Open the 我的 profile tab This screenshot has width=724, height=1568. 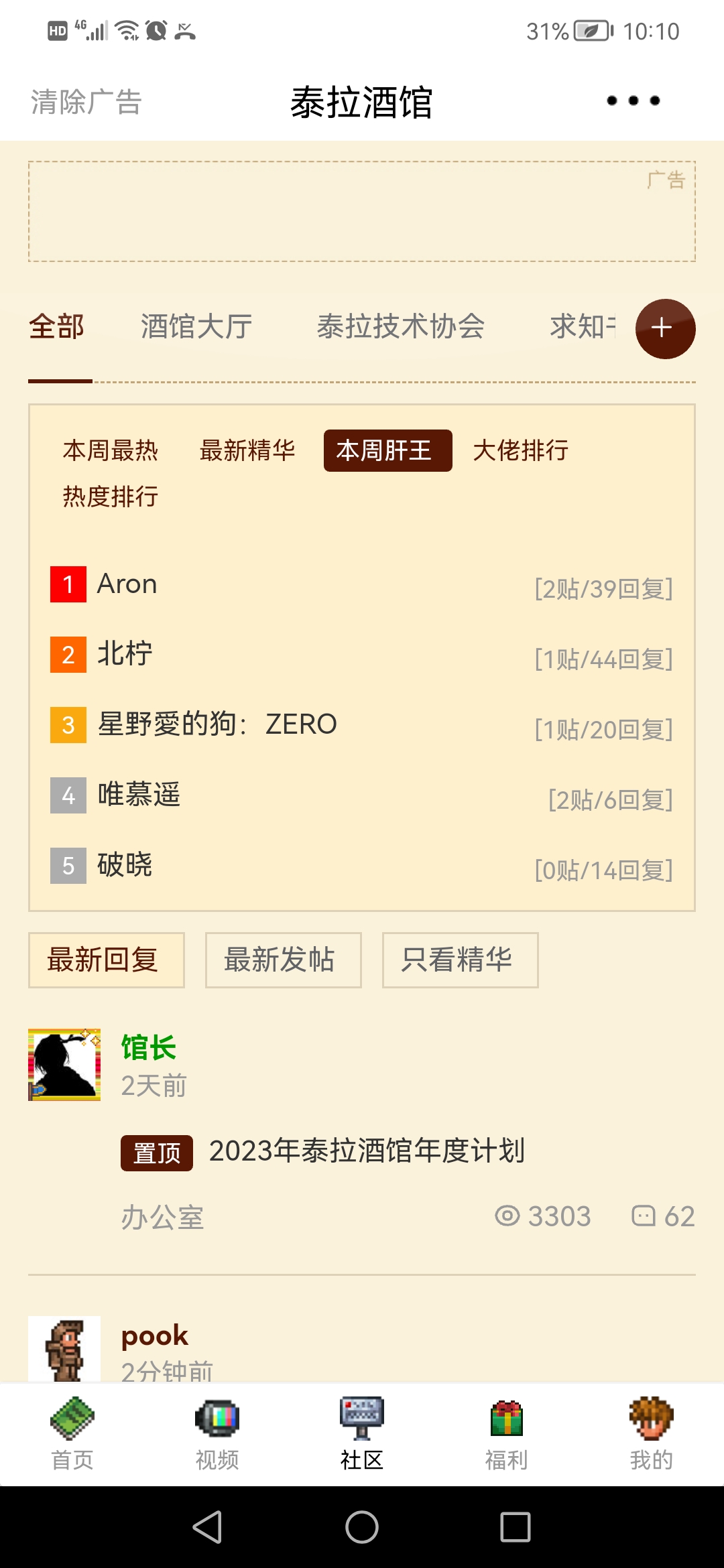[651, 1433]
